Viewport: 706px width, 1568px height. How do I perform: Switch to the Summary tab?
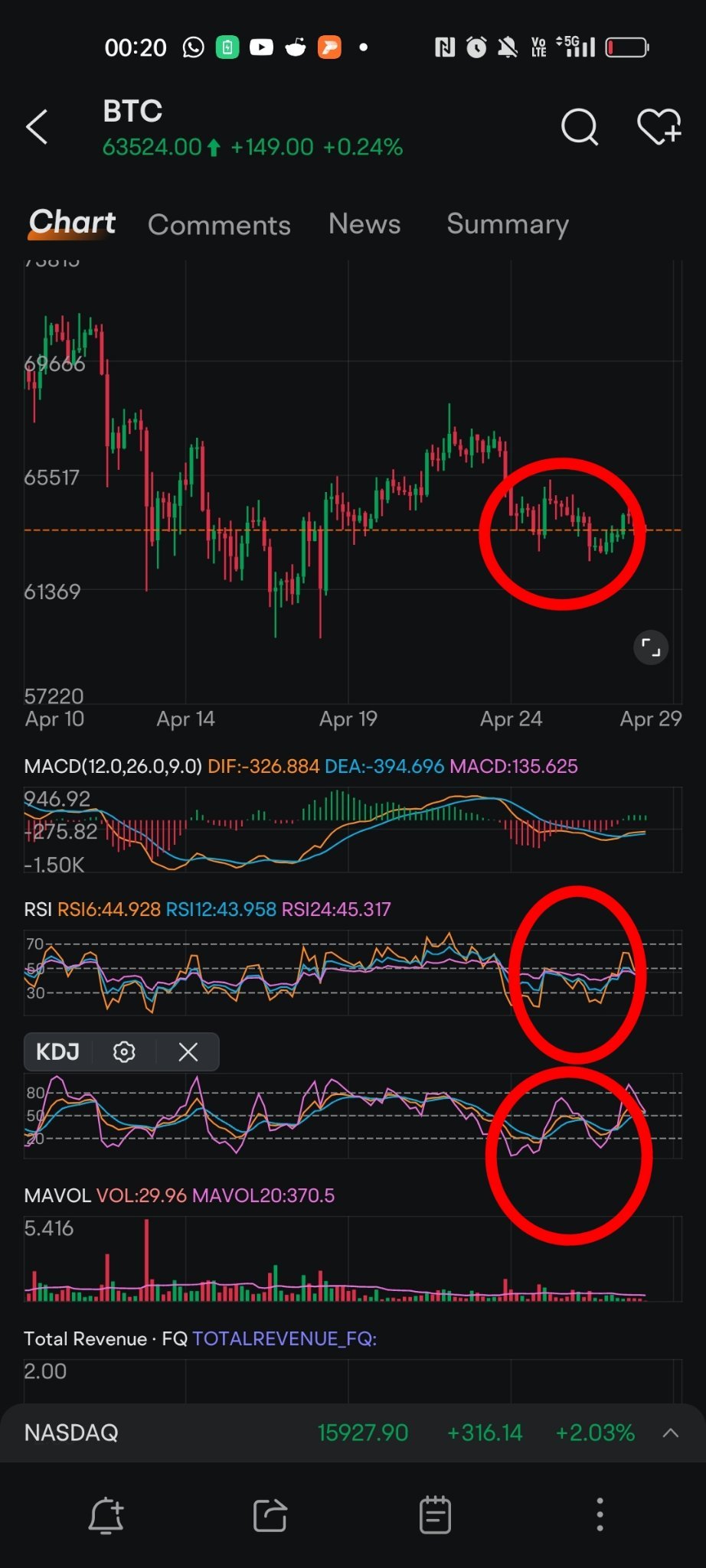pos(507,223)
